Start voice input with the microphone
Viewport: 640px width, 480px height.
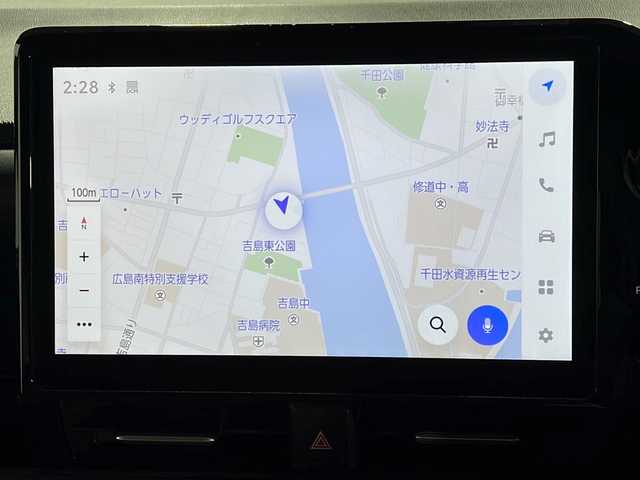[x=488, y=325]
